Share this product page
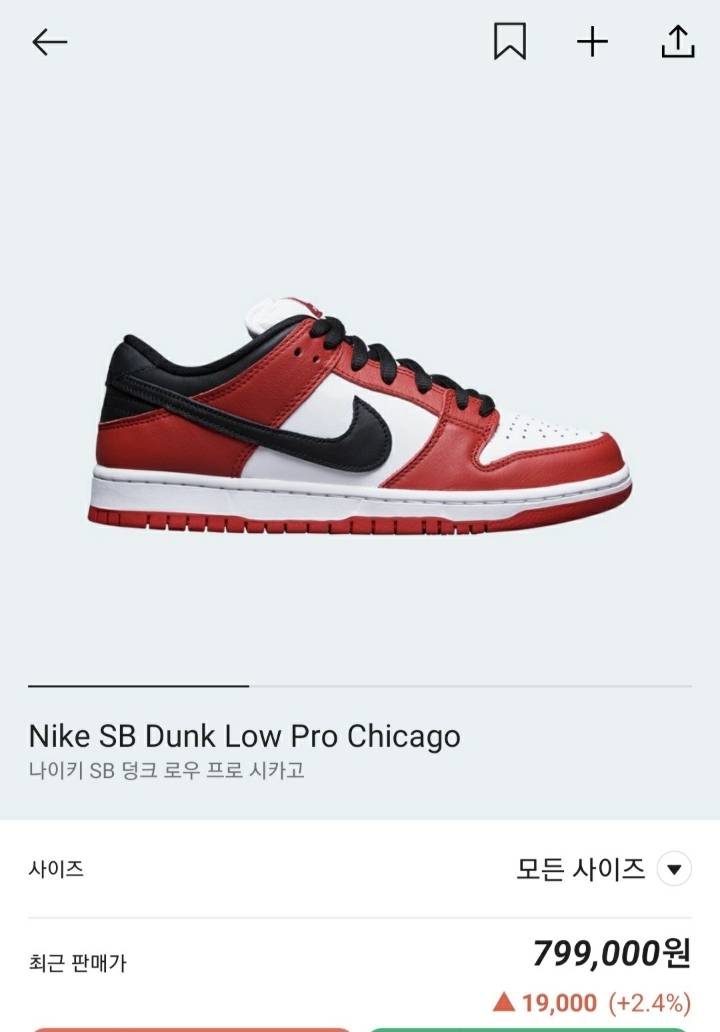The height and width of the screenshot is (1032, 720). tap(677, 42)
